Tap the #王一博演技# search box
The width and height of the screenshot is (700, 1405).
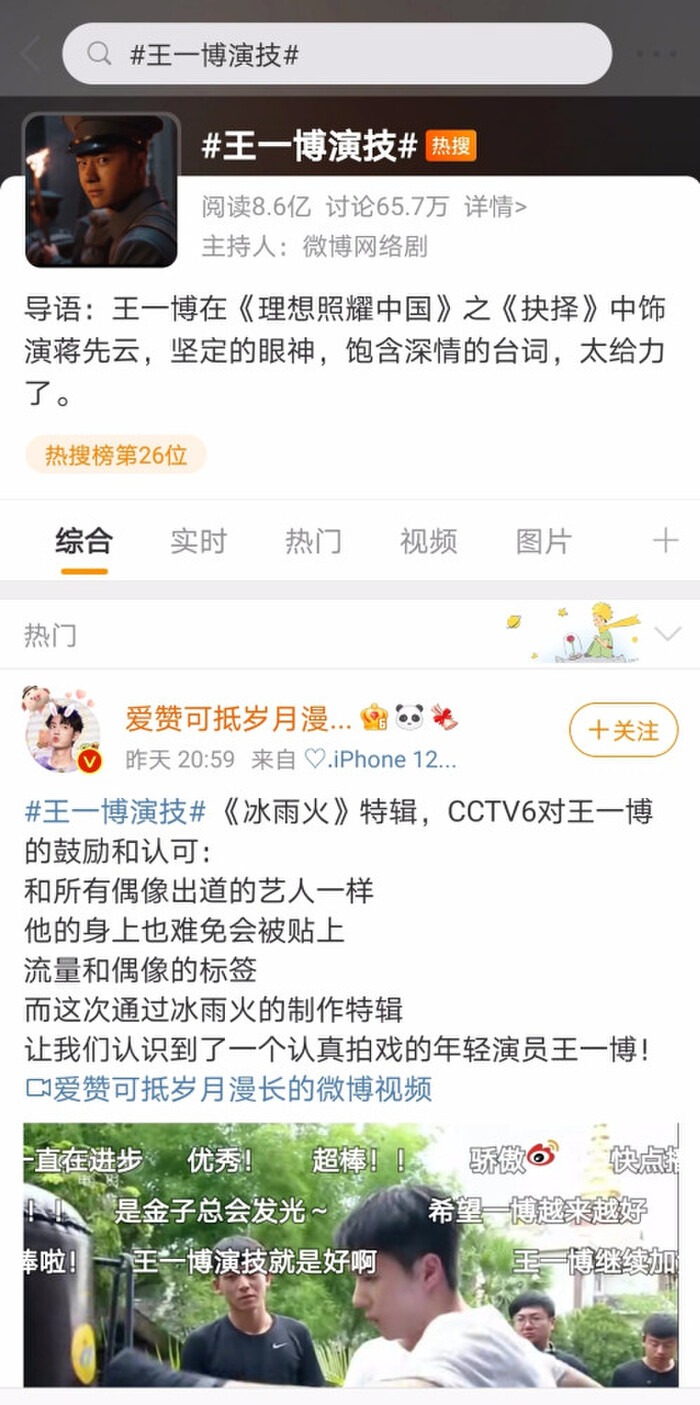pyautogui.click(x=337, y=54)
